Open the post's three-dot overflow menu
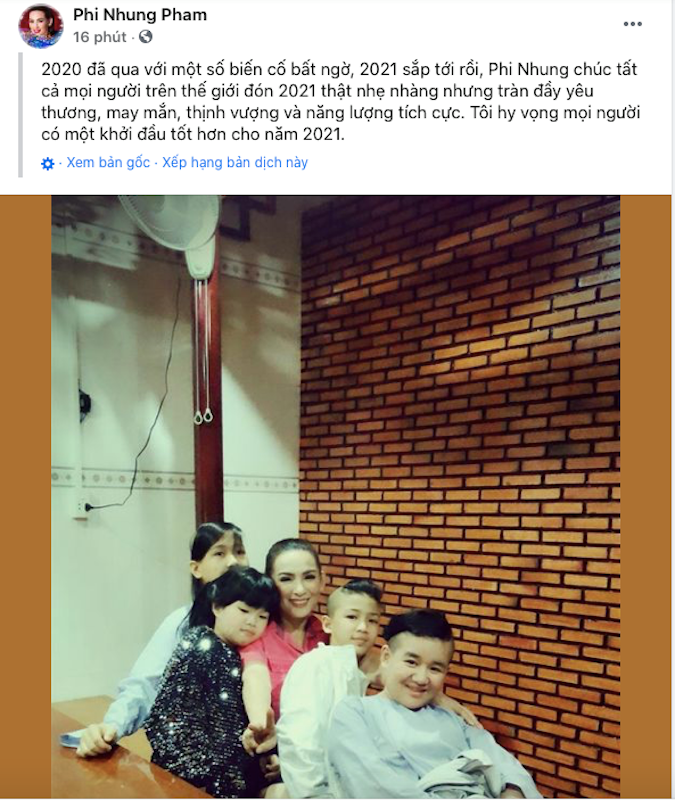 tap(633, 24)
